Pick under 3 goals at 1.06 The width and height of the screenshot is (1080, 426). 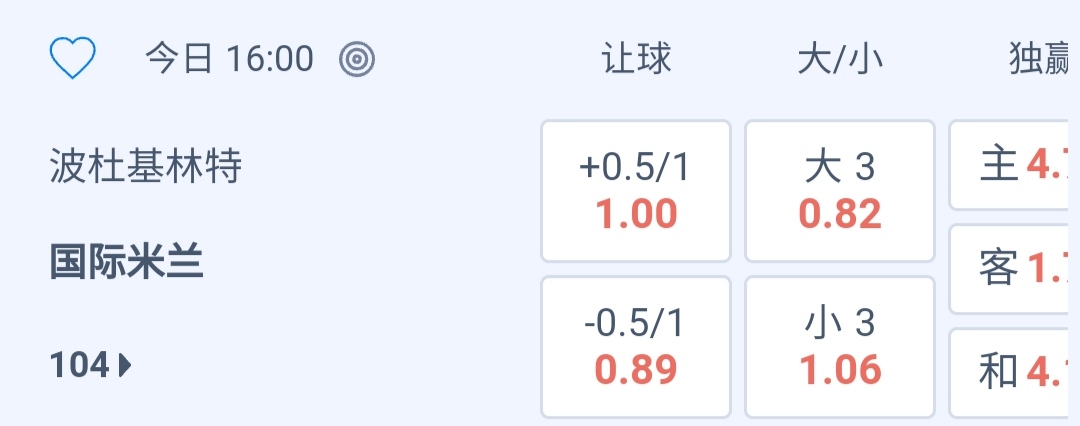coord(840,347)
